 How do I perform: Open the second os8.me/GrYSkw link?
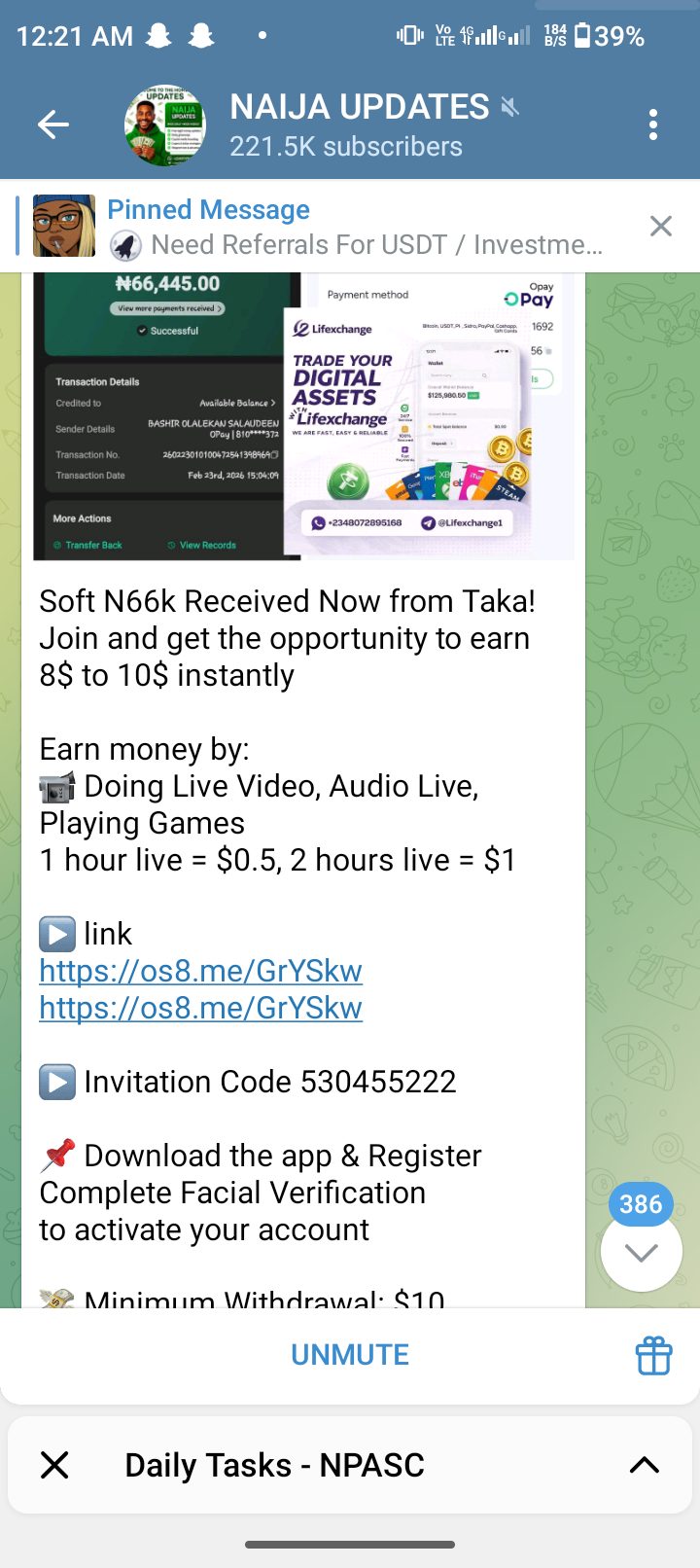coord(200,1008)
